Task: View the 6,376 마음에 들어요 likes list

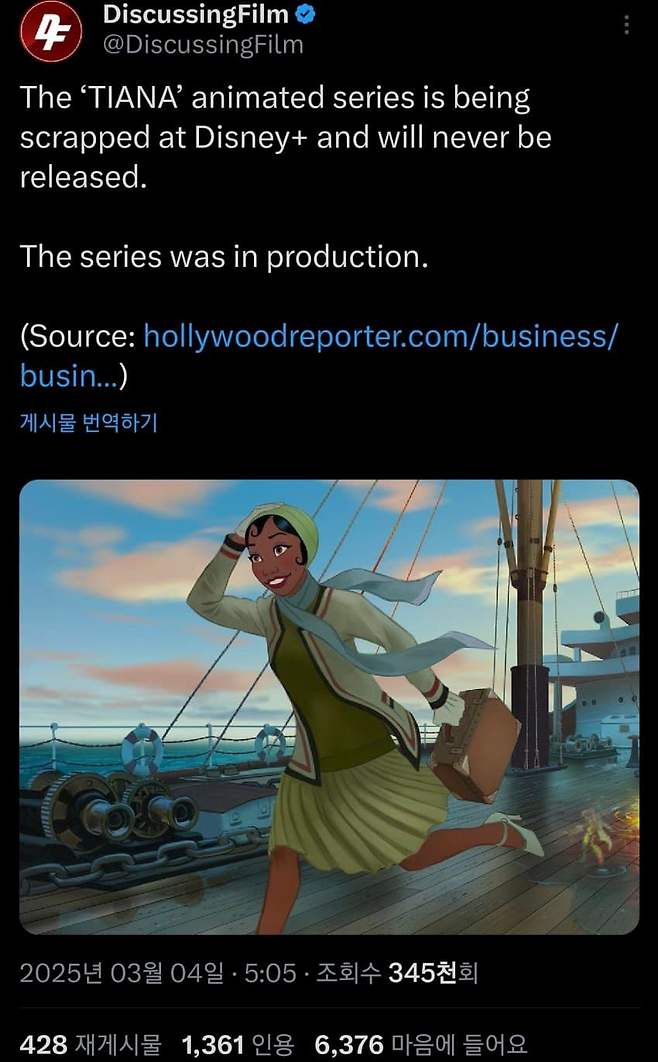Action: (x=420, y=1045)
